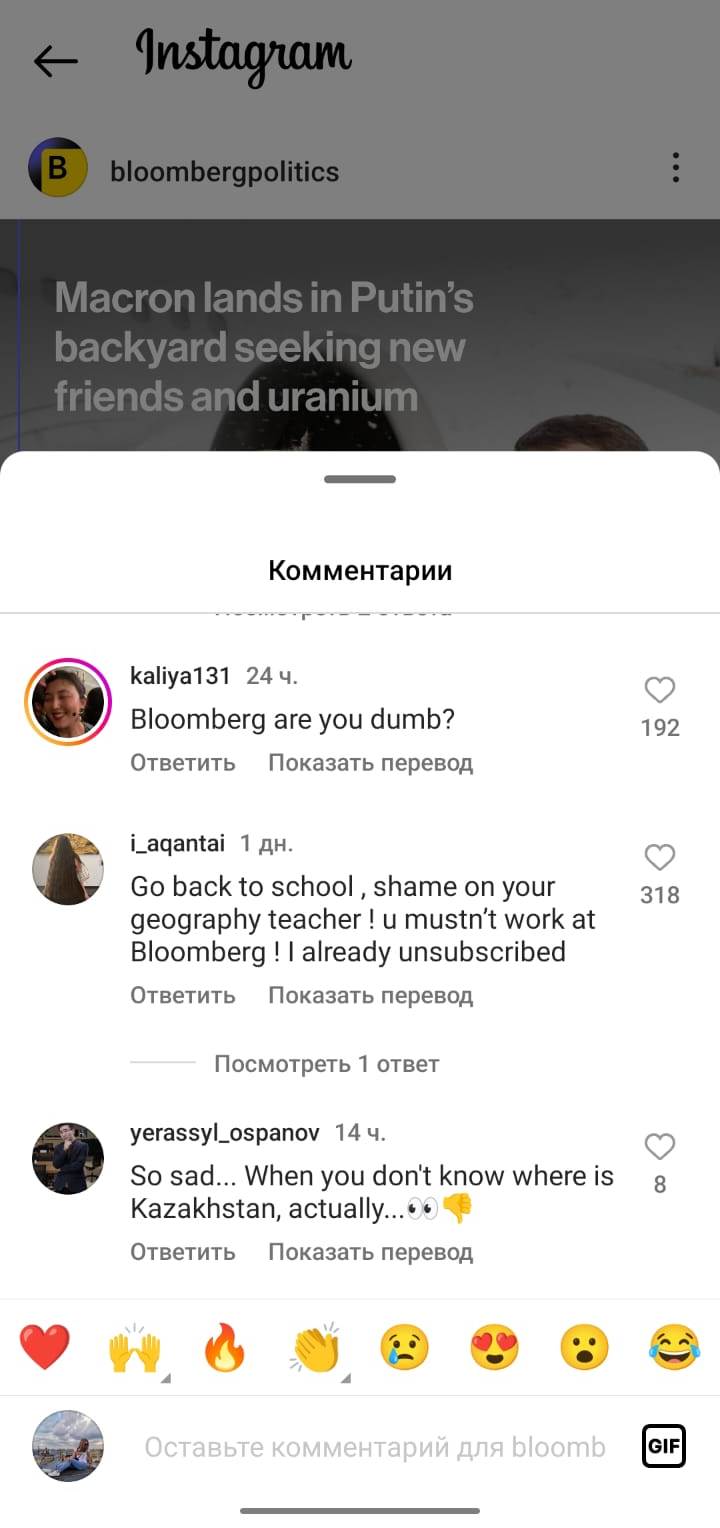Show translation of i_aqantai's comment

(x=370, y=995)
